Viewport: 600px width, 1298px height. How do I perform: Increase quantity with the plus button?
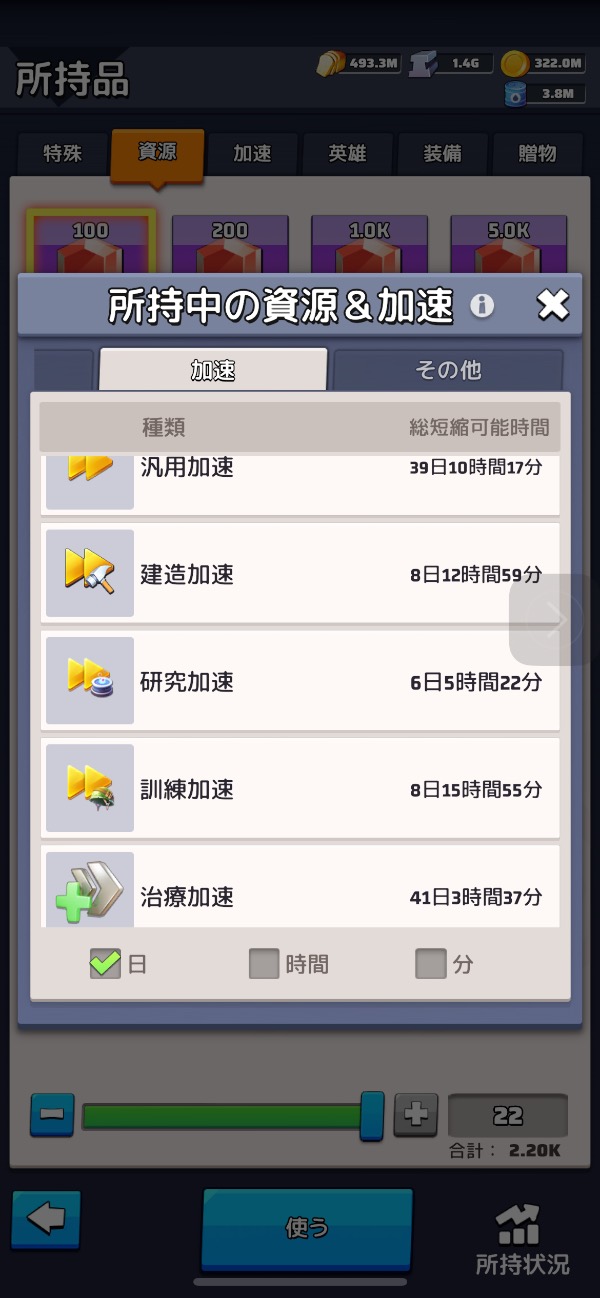(416, 1114)
